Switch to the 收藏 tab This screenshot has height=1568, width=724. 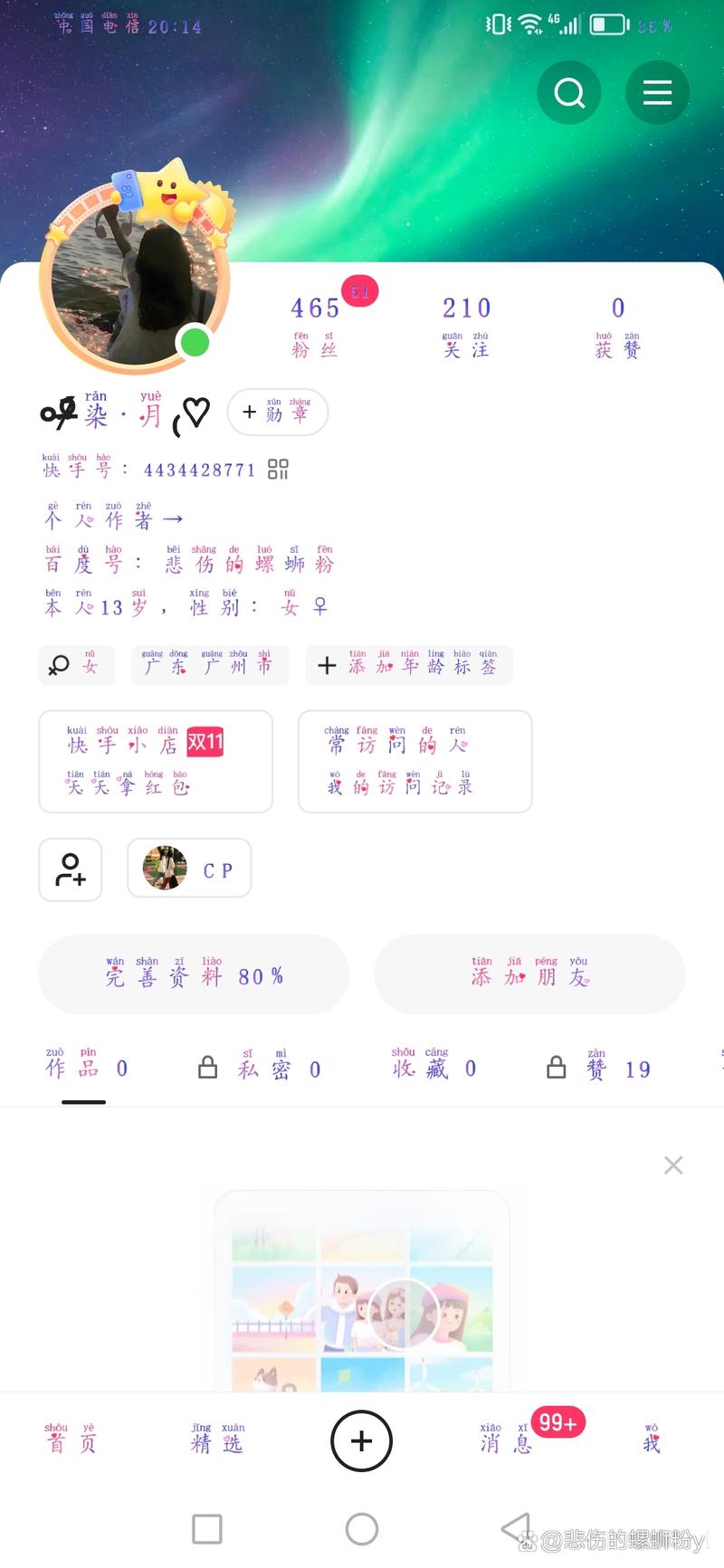[433, 1068]
